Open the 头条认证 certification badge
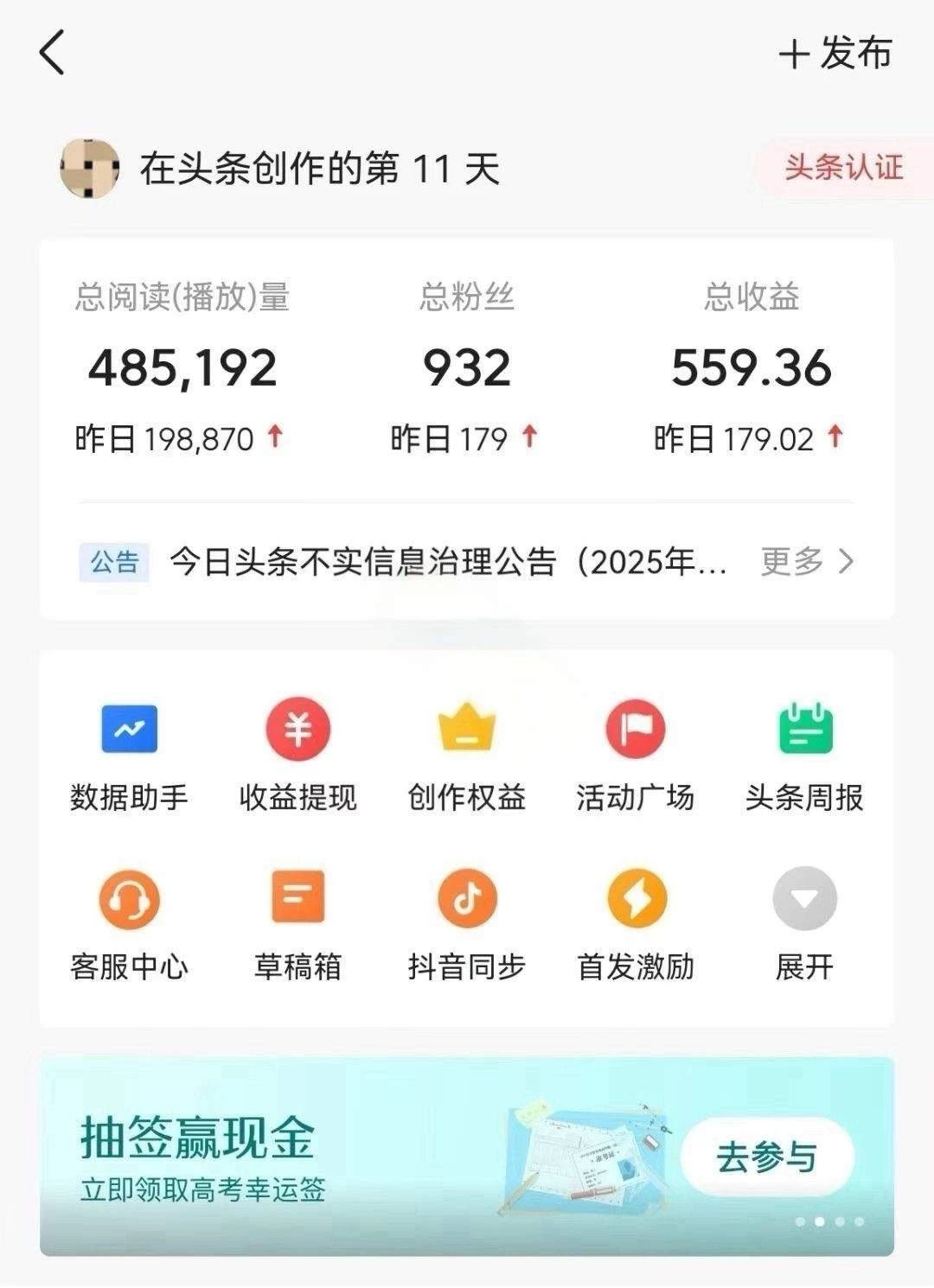The image size is (934, 1288). click(842, 167)
